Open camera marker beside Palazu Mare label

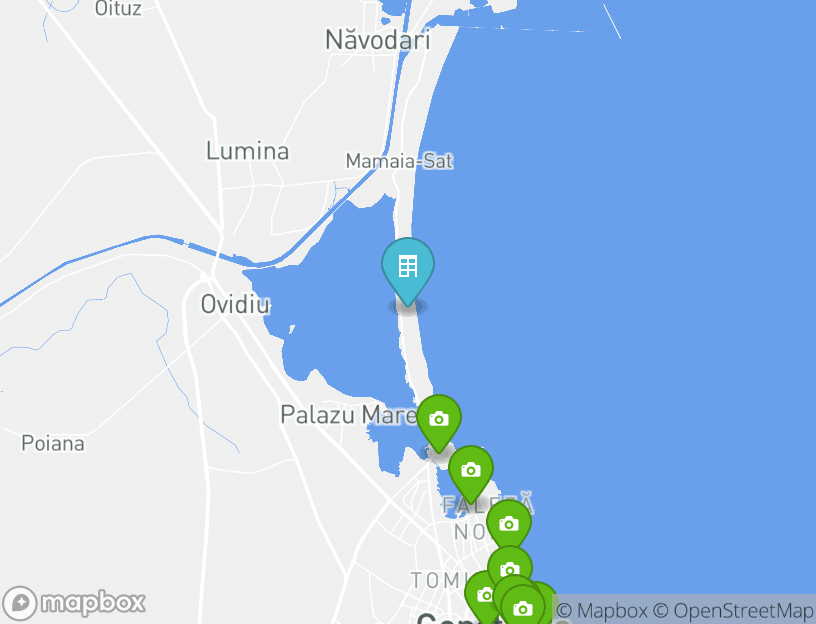click(438, 419)
